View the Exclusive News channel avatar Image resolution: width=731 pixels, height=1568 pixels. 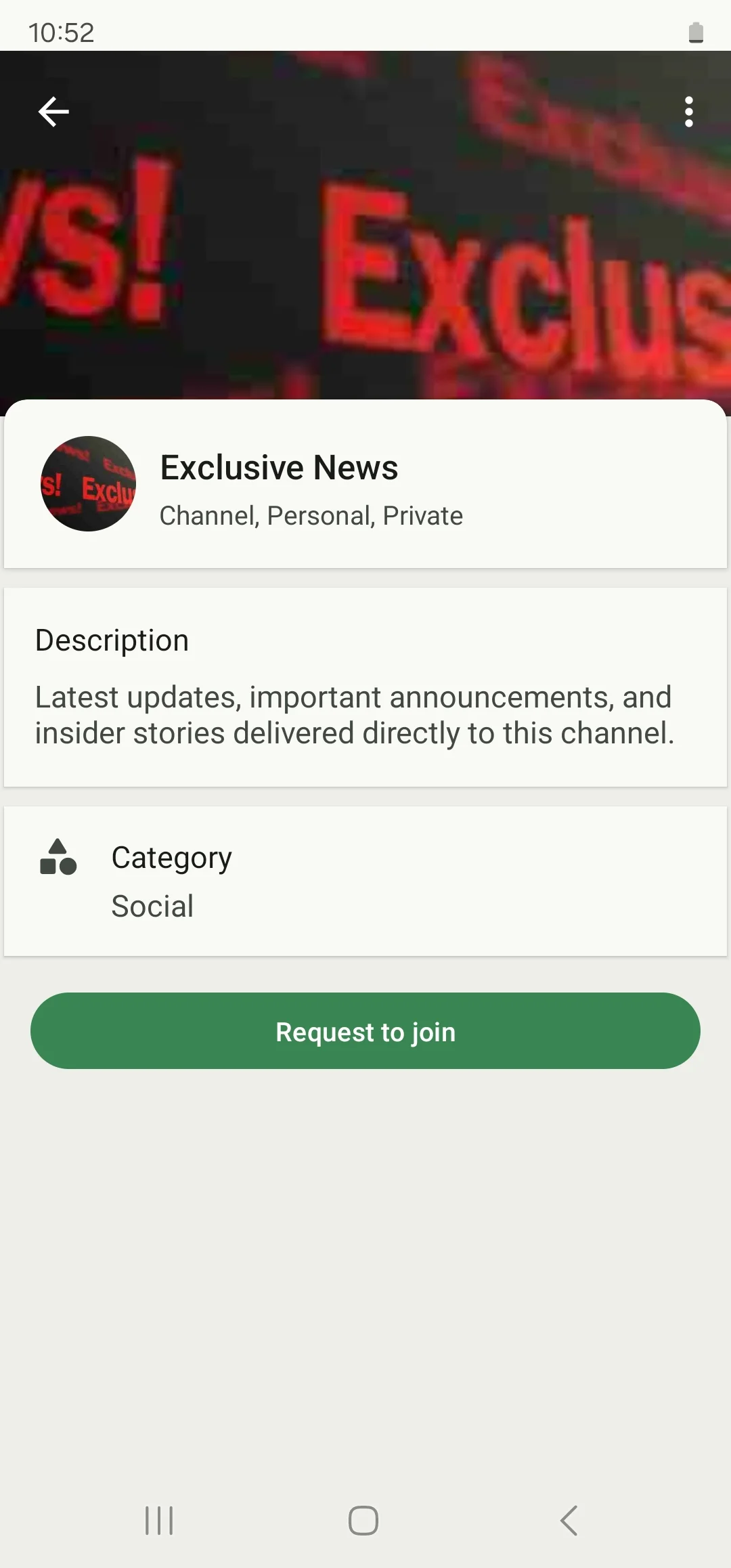(x=89, y=483)
